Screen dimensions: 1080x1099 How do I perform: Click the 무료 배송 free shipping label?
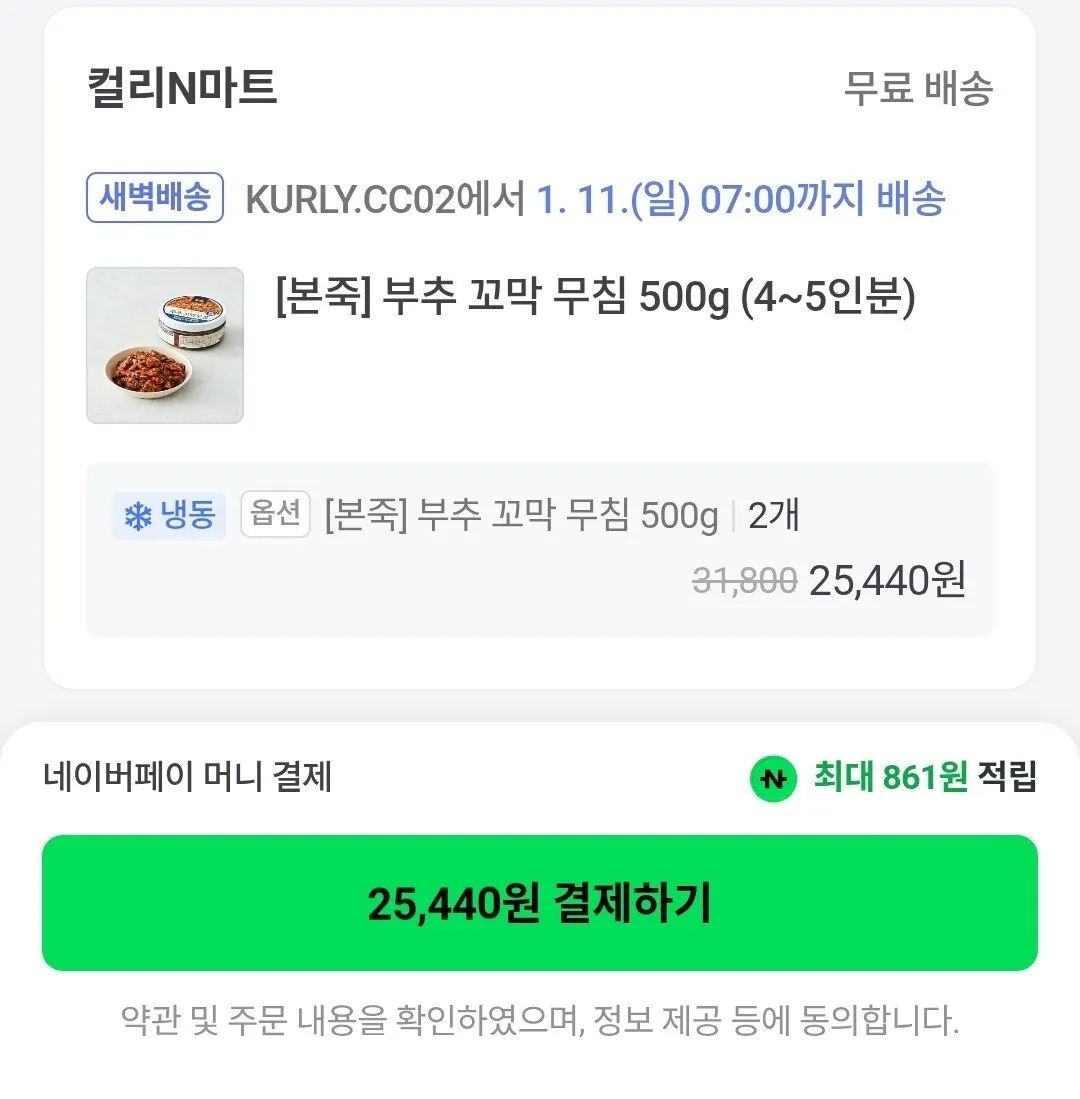click(x=917, y=90)
